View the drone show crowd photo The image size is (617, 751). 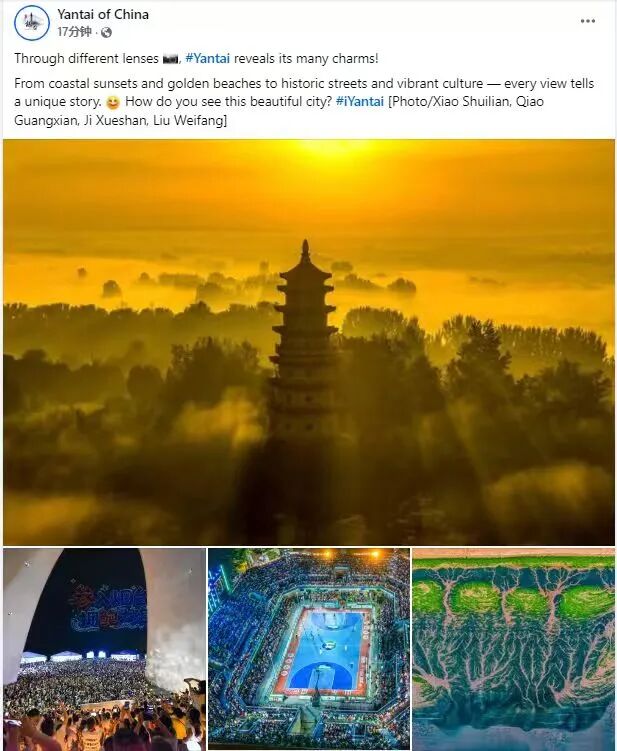tap(104, 649)
